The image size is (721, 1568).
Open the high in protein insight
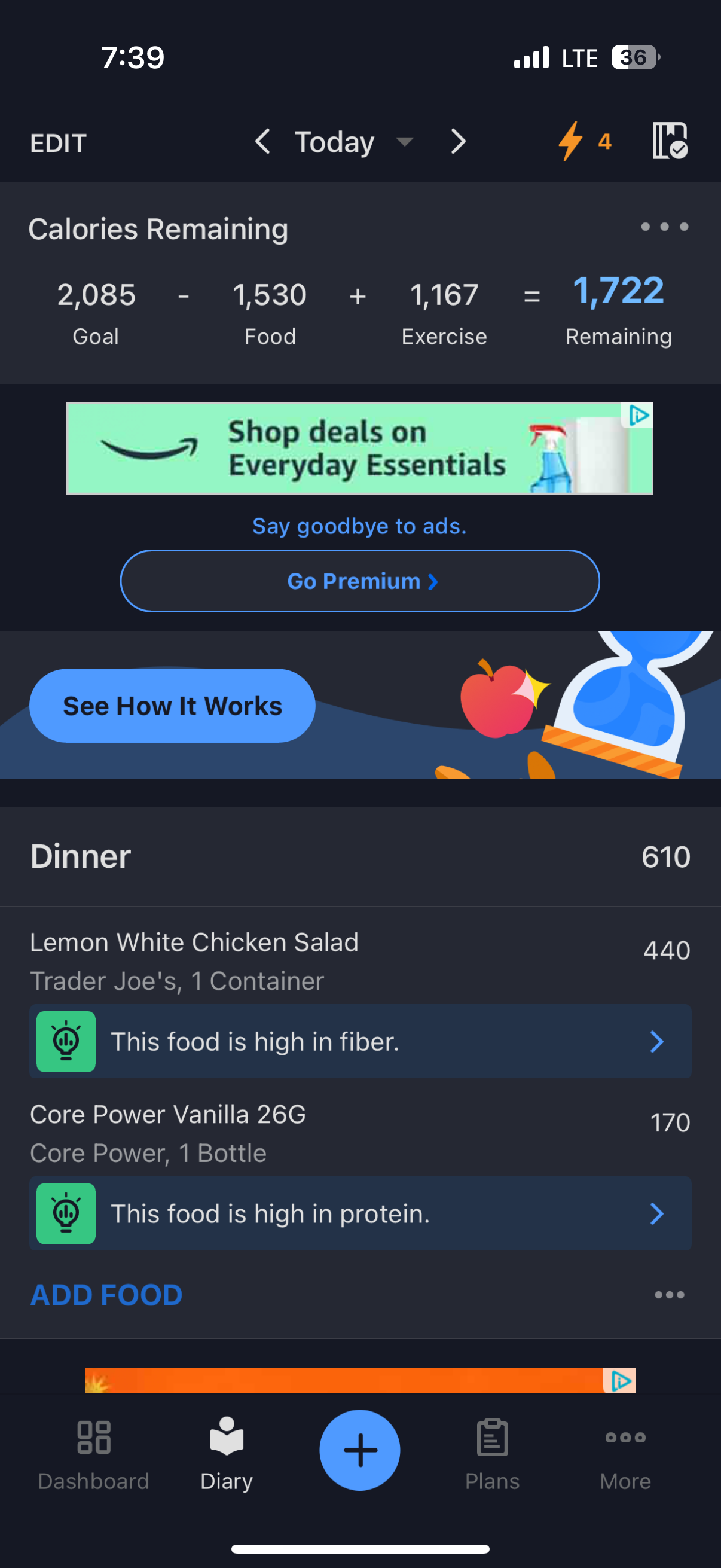tap(360, 1214)
